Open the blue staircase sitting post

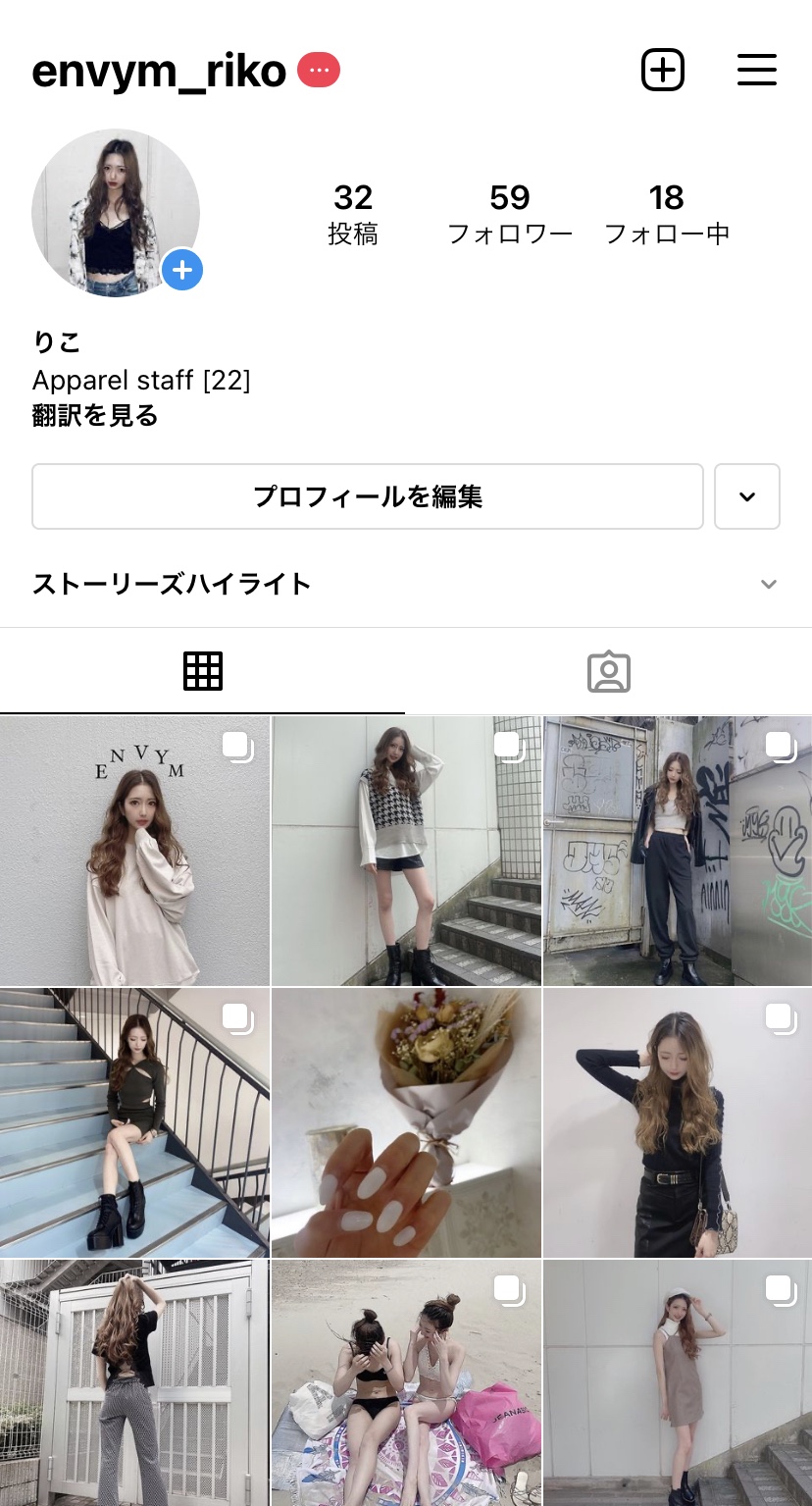[x=134, y=1122]
